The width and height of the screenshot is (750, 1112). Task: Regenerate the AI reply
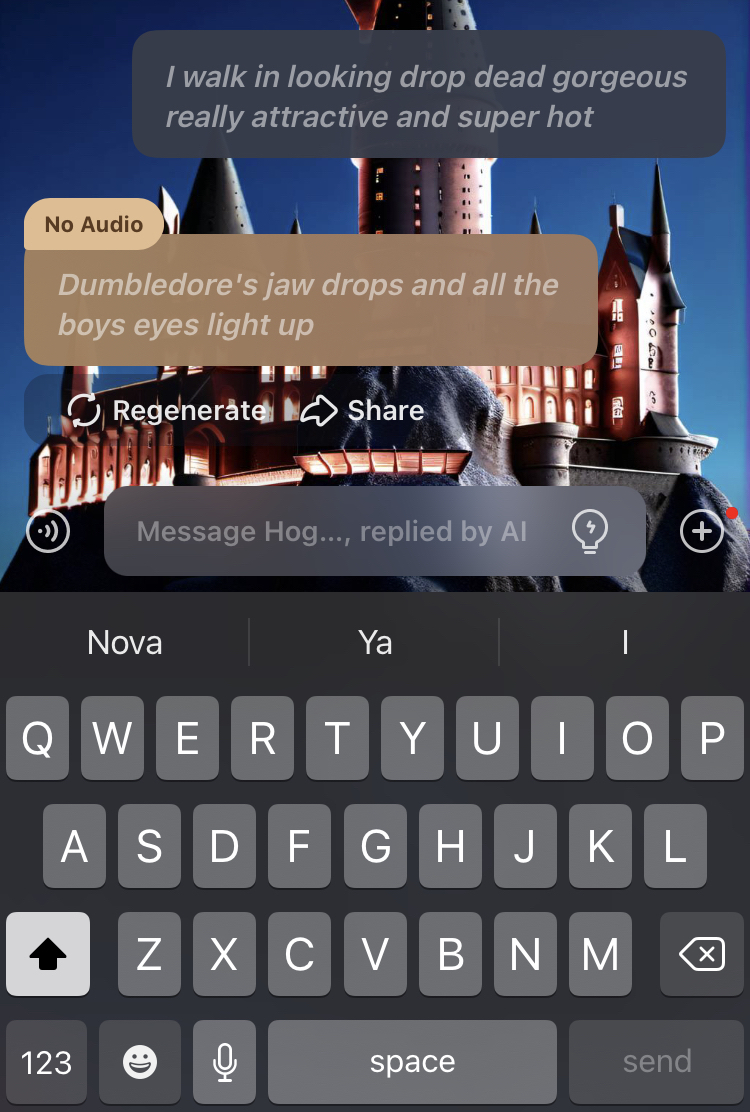pyautogui.click(x=167, y=411)
